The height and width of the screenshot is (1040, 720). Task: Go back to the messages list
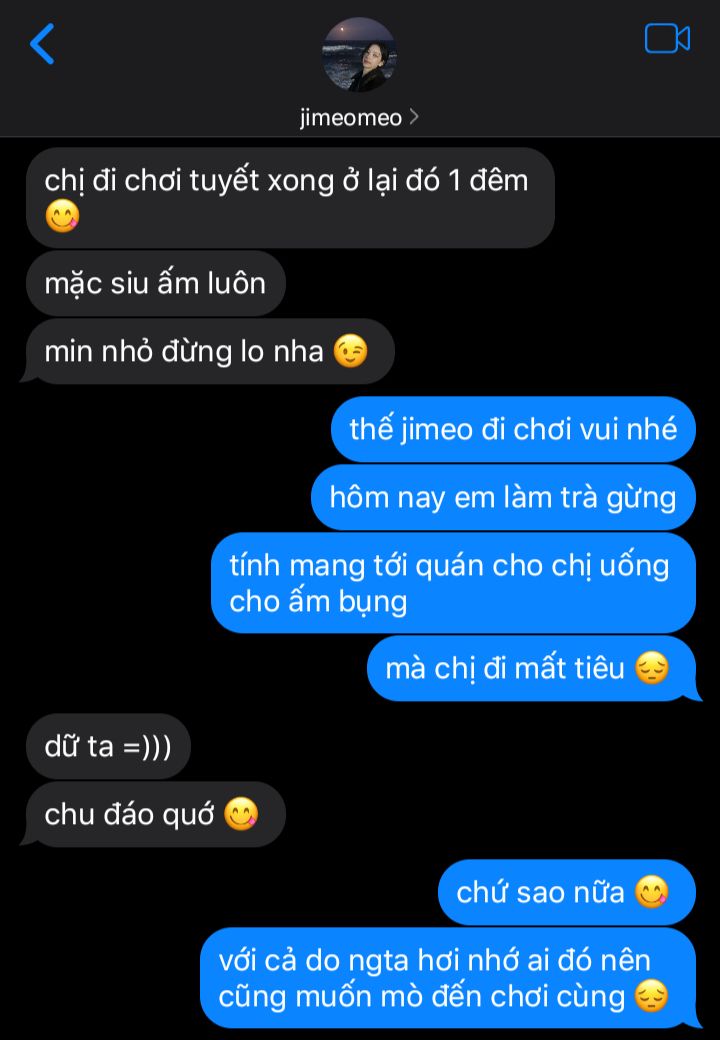(x=41, y=44)
